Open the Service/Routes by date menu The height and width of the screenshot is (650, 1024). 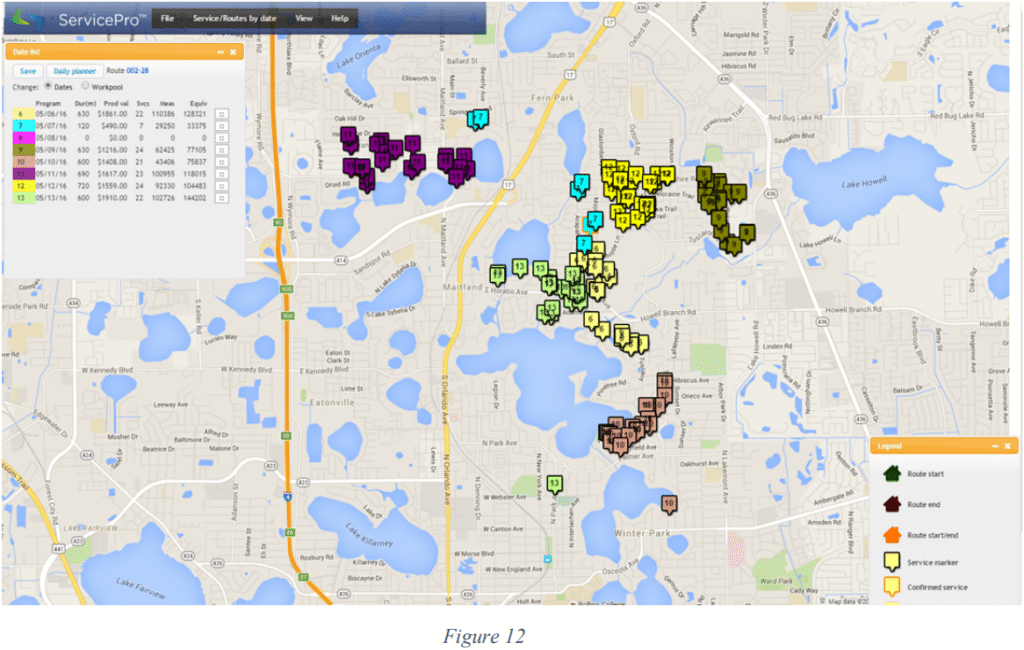(234, 18)
